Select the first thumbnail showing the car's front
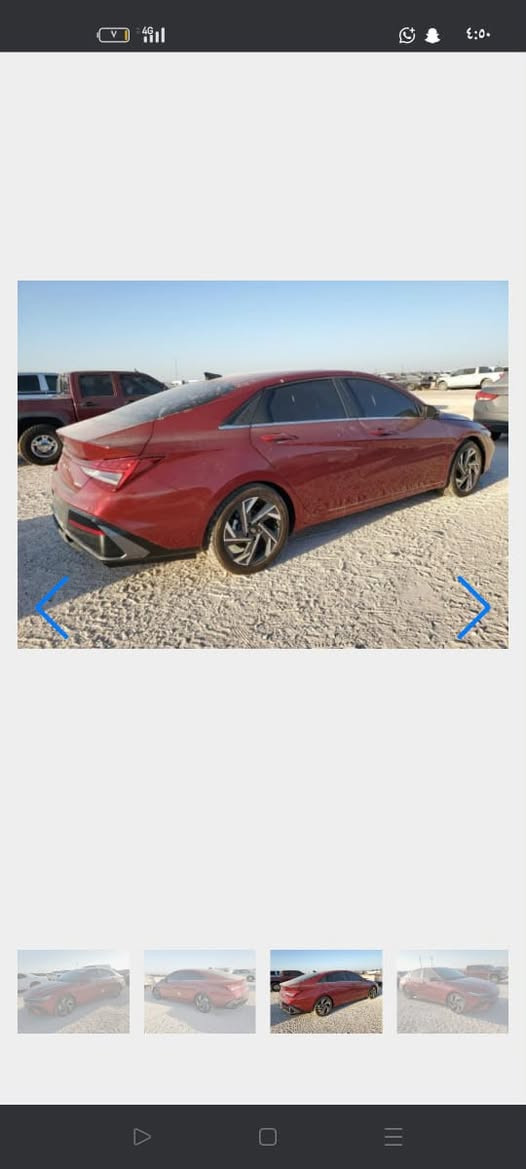The image size is (526, 1169). point(74,991)
